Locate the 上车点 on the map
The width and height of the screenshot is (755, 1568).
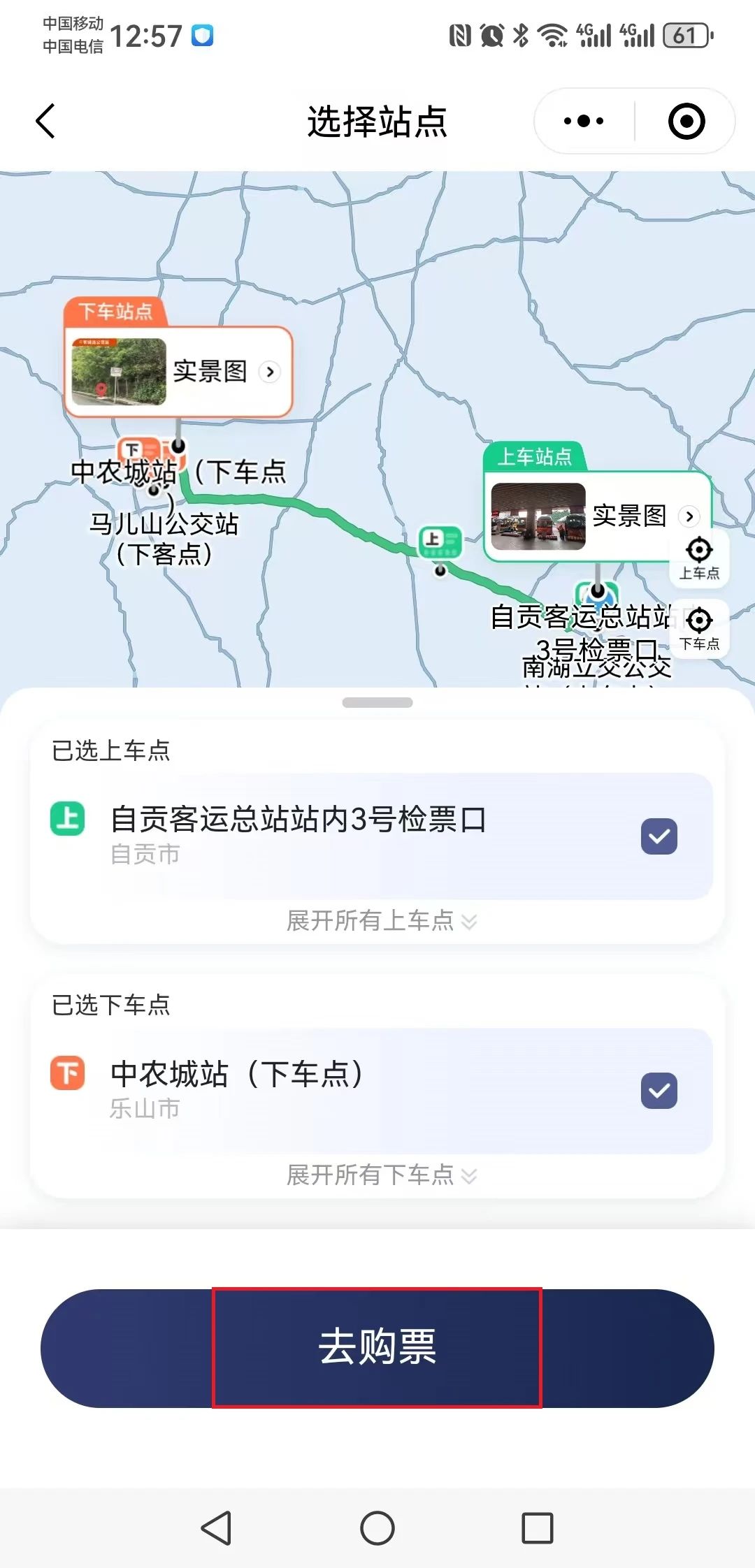pos(699,557)
